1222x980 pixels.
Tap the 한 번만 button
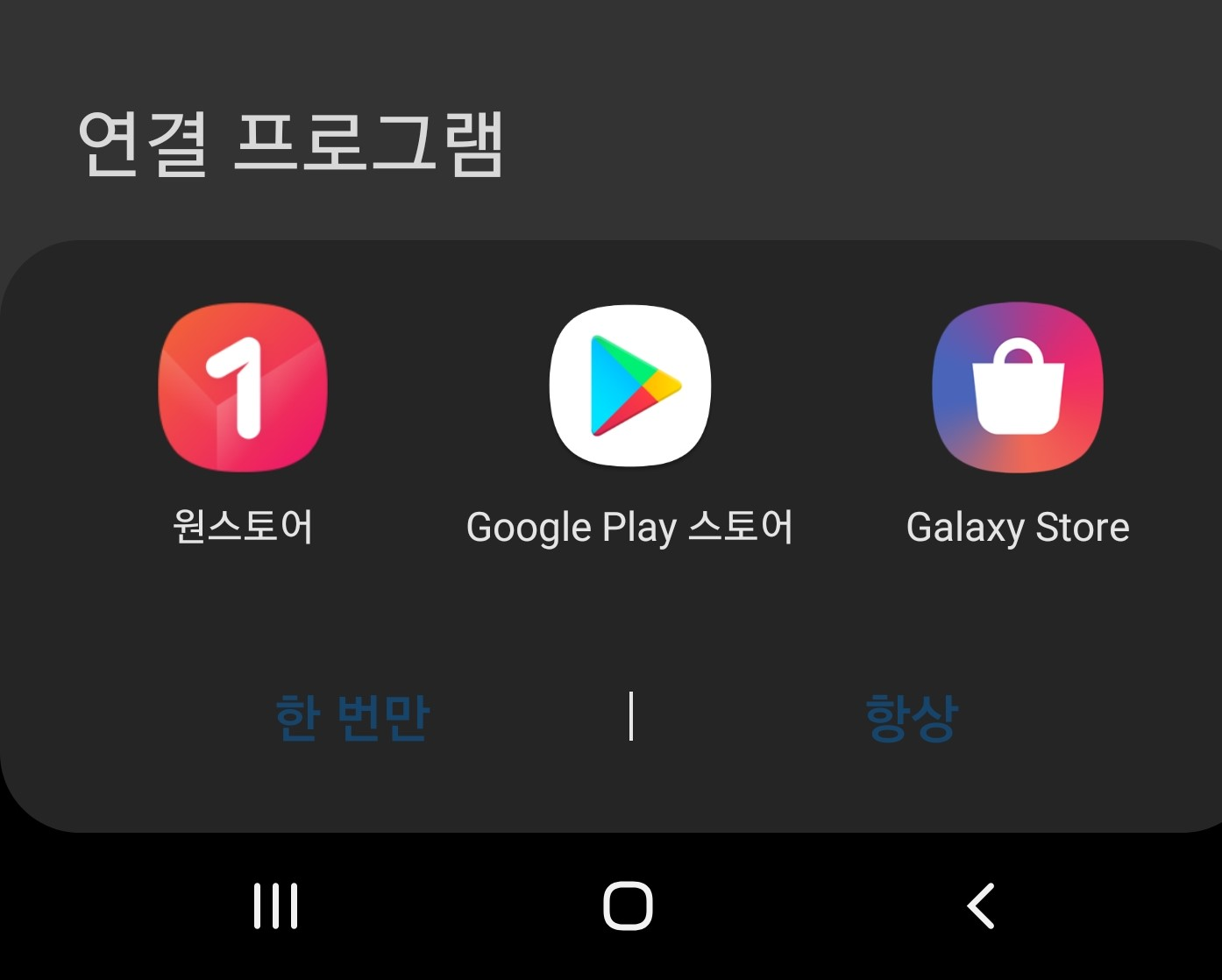[352, 718]
